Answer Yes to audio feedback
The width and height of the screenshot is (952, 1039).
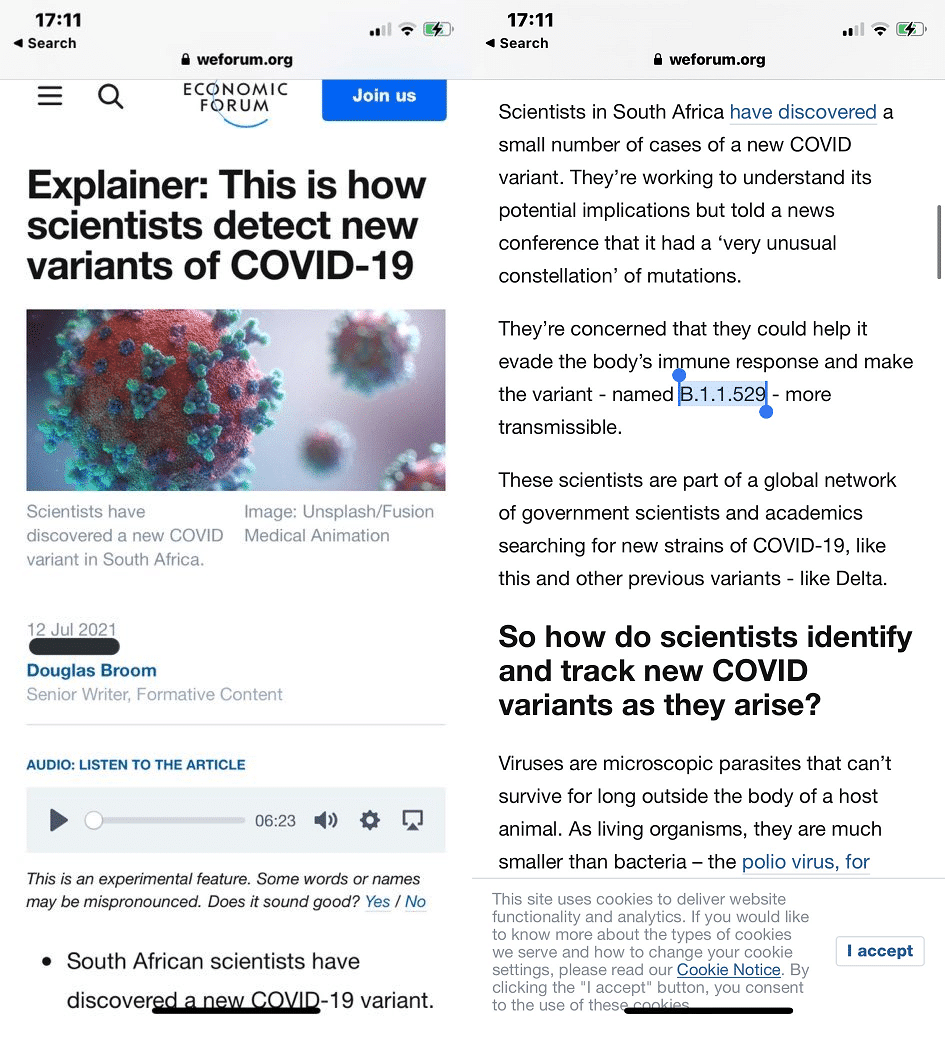click(377, 901)
